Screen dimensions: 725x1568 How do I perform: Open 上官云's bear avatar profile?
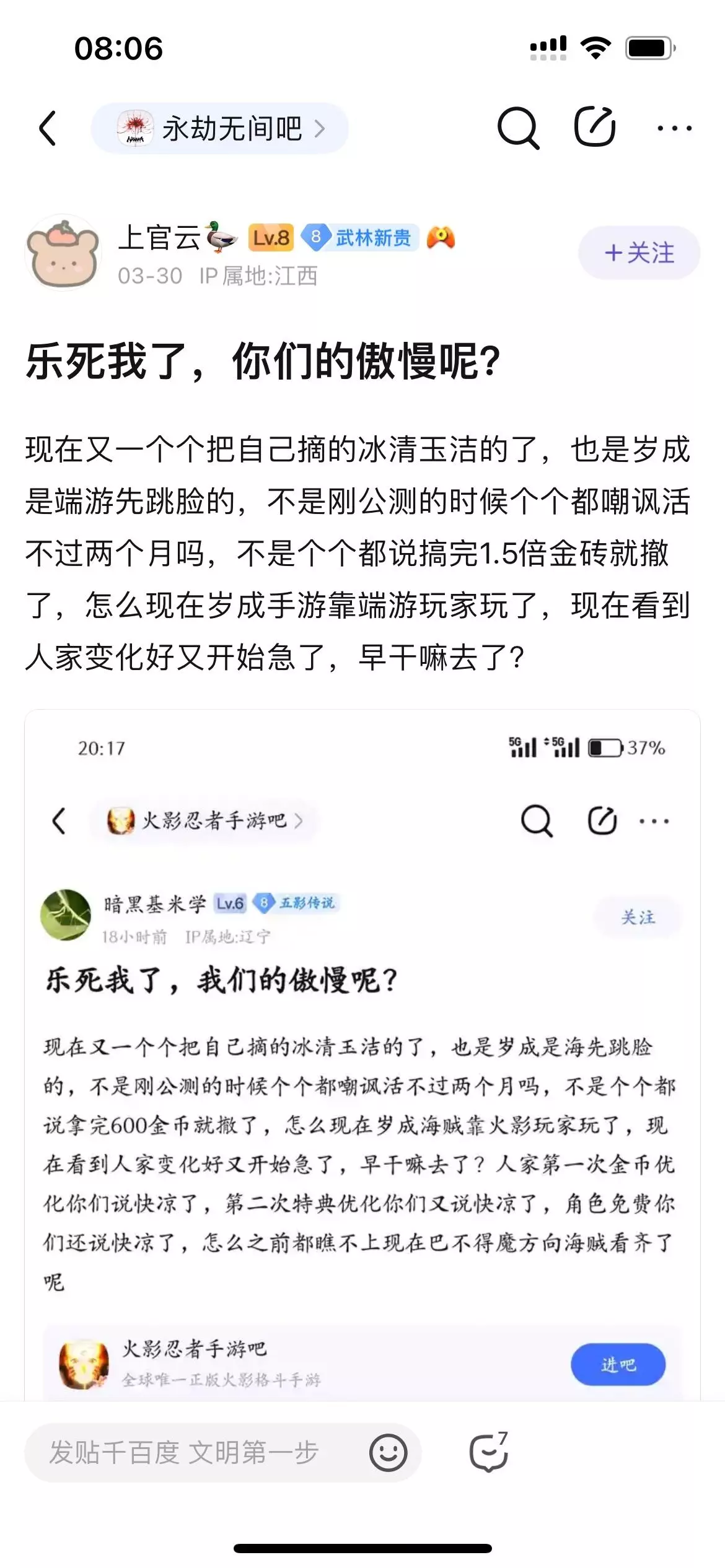pos(63,252)
